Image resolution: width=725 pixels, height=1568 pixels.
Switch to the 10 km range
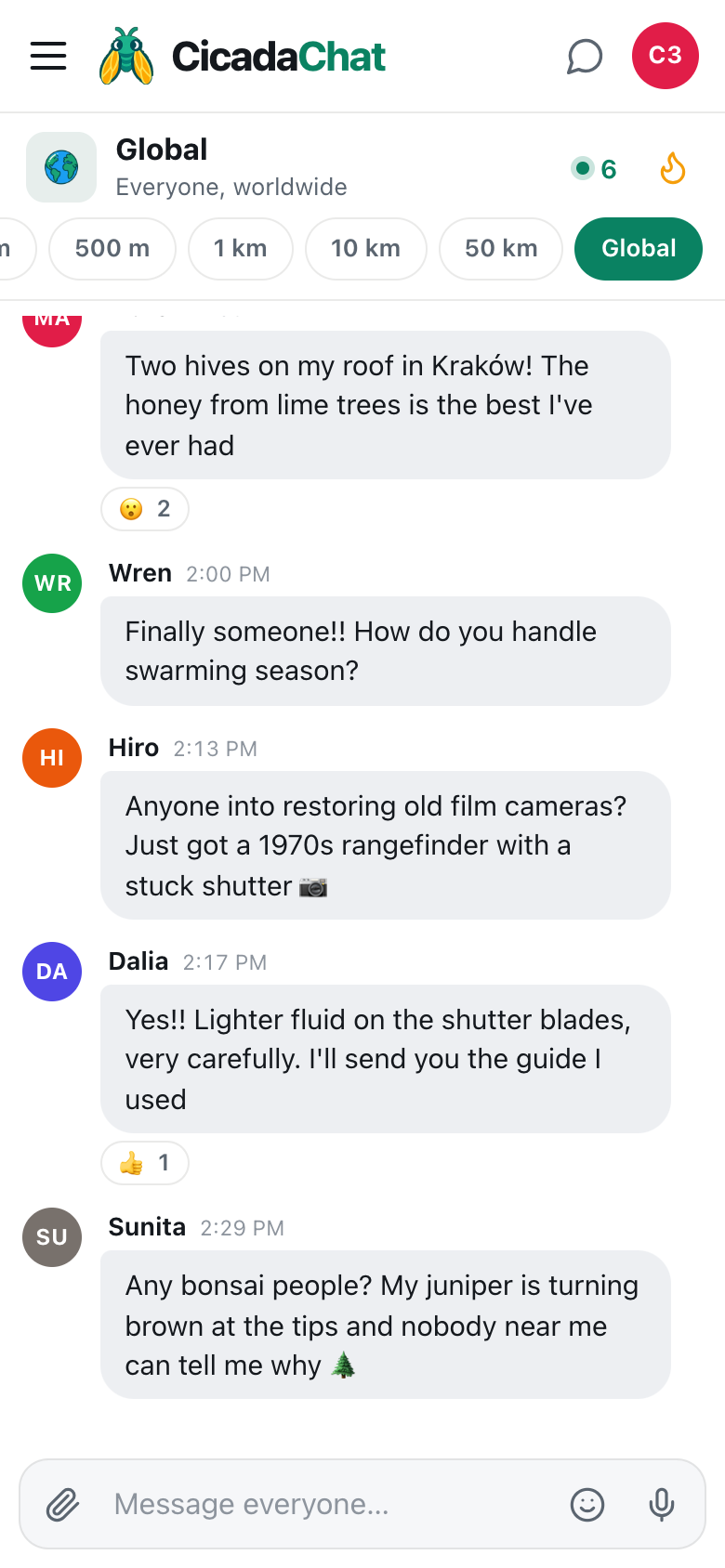366,249
